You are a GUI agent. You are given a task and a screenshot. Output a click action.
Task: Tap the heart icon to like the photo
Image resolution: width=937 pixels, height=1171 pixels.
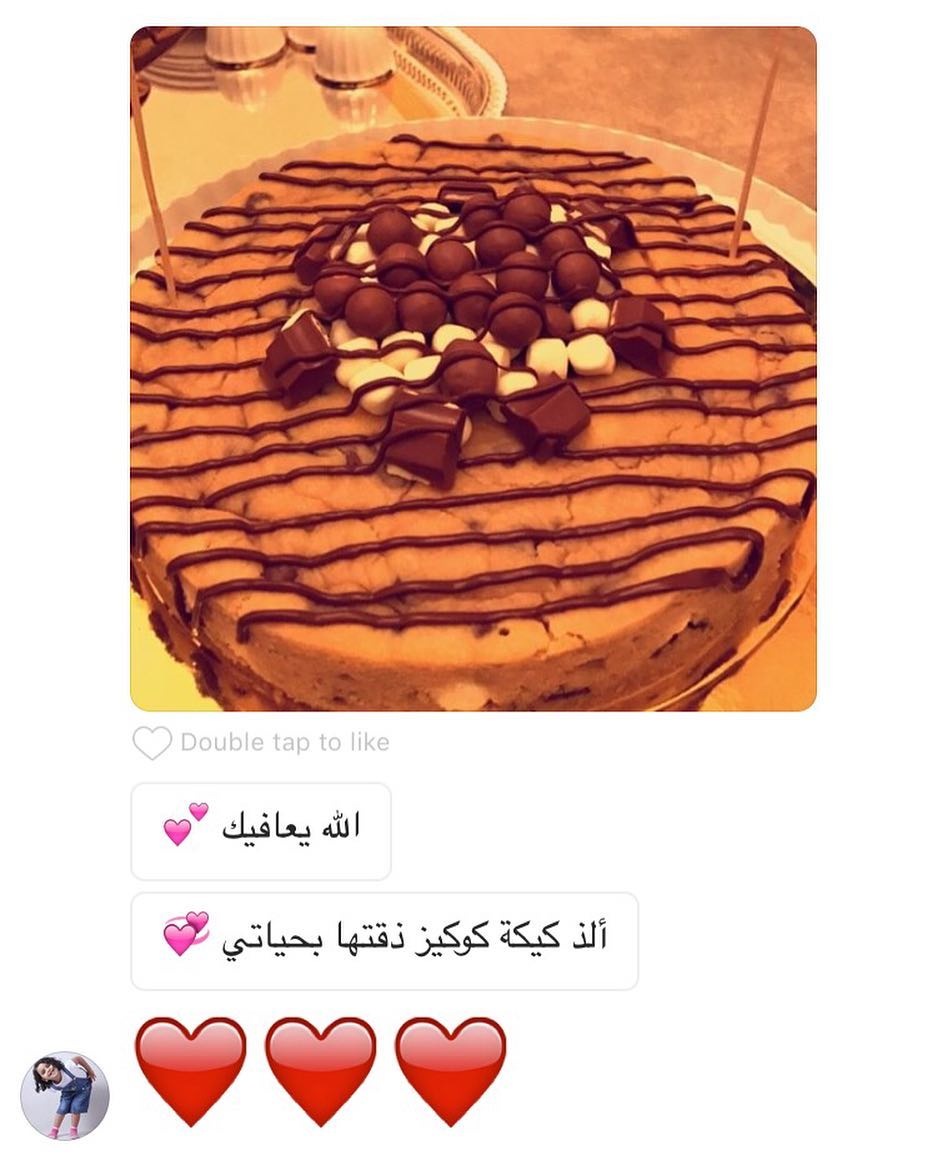152,743
